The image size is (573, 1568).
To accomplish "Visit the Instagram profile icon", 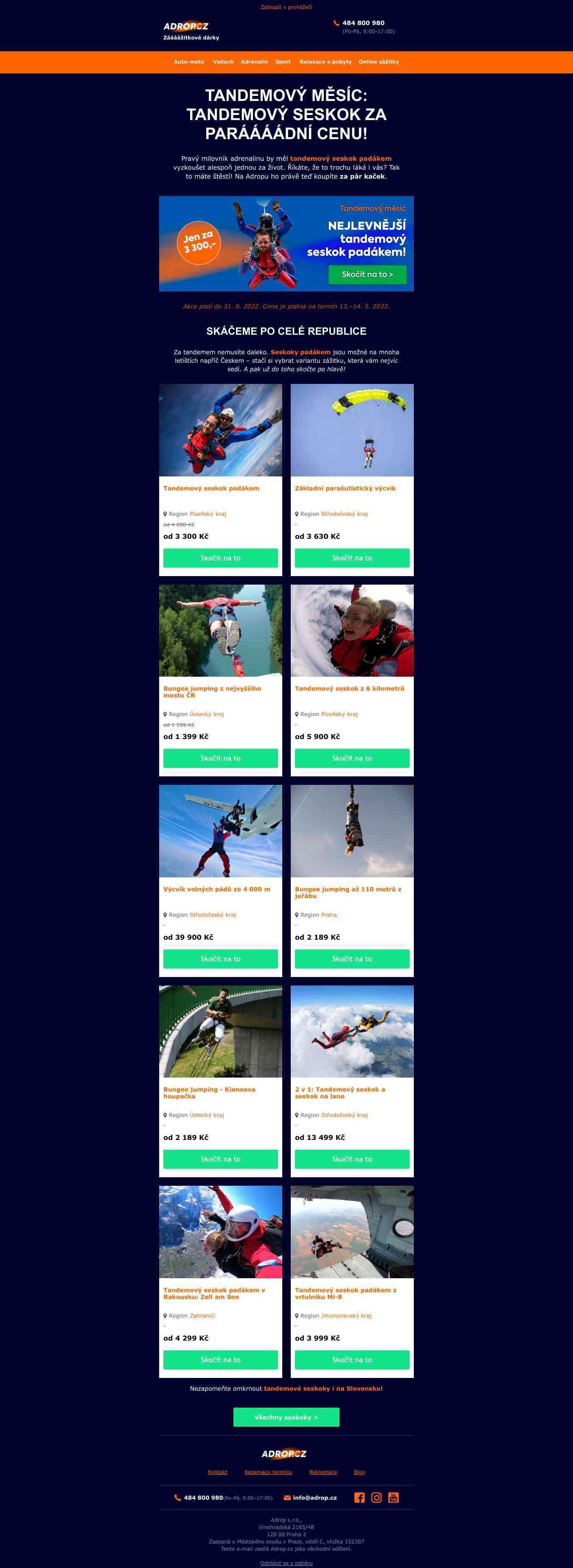I will point(376,1498).
